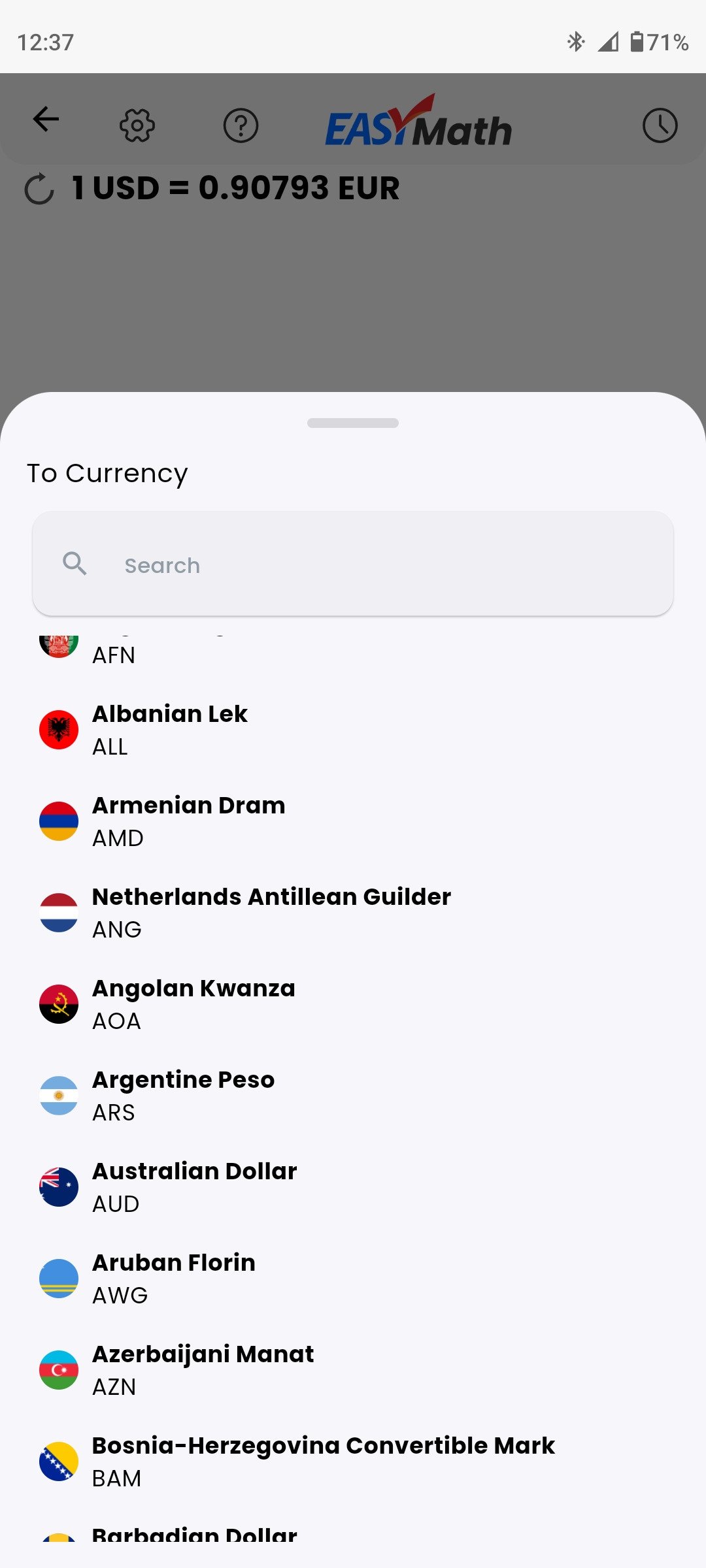Choose Armenian Dram (AMD)

[x=353, y=821]
